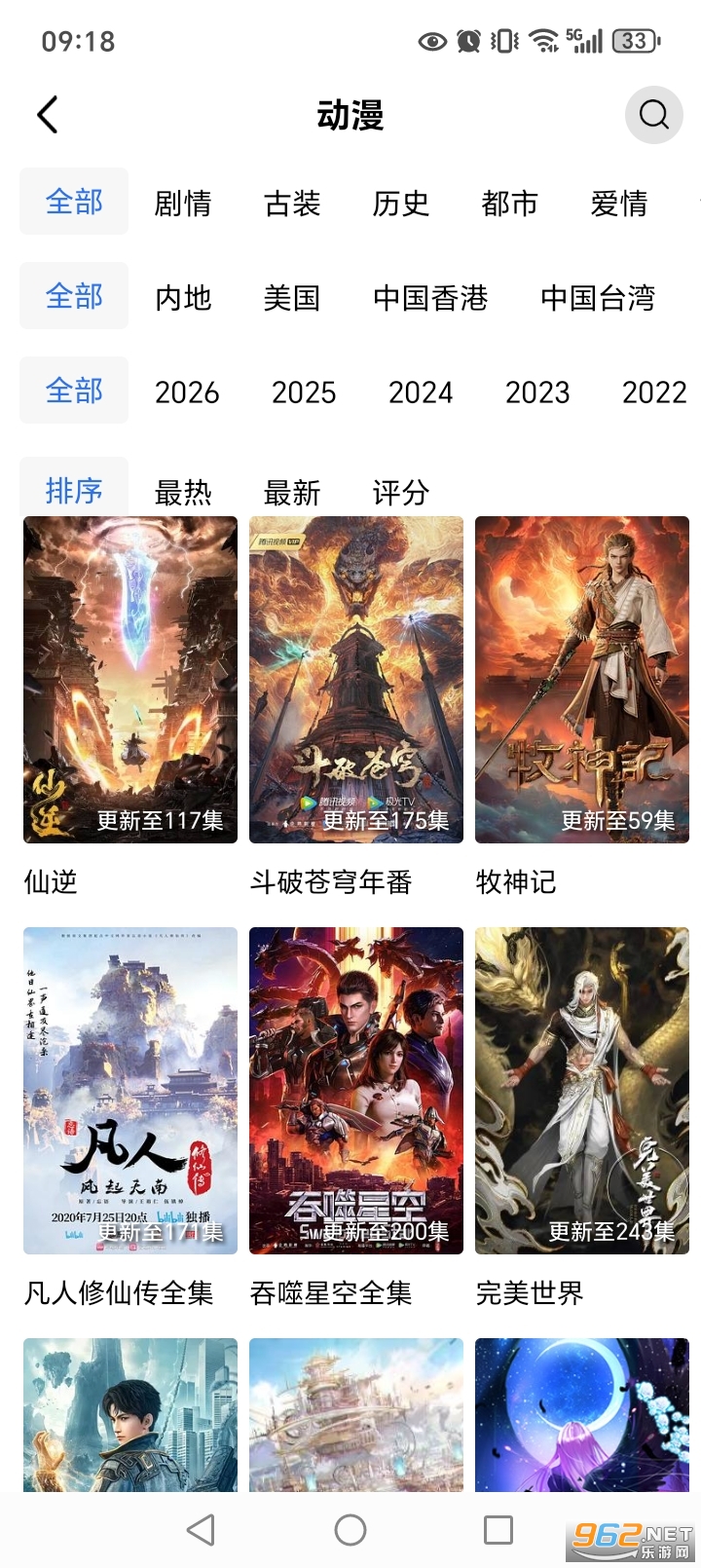Screen dimensions: 701x1568
Task: Open 斗破苍穹年番 poster card
Action: (x=356, y=679)
